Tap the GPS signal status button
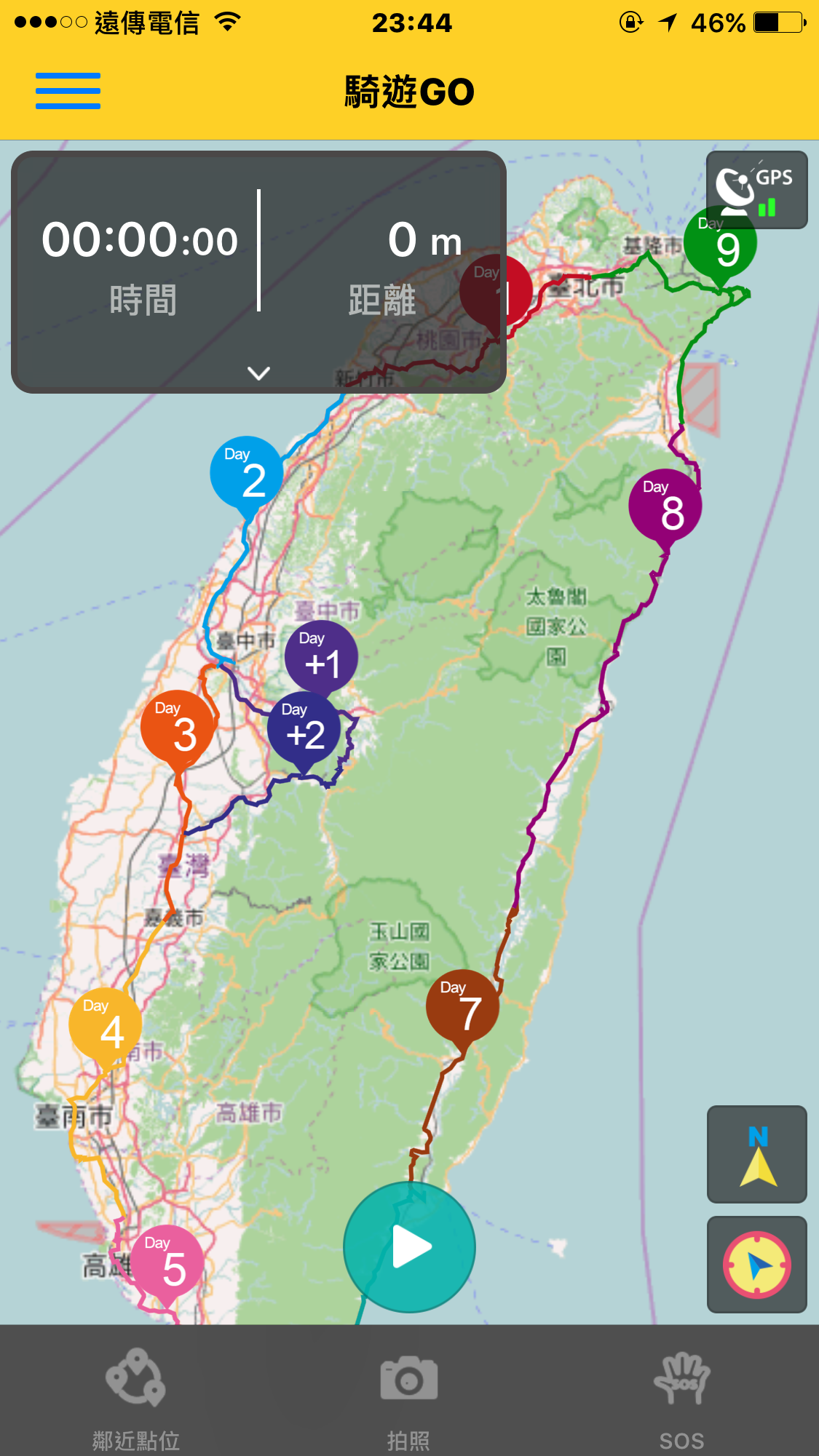Screen dimensions: 819x1456 pos(756,190)
